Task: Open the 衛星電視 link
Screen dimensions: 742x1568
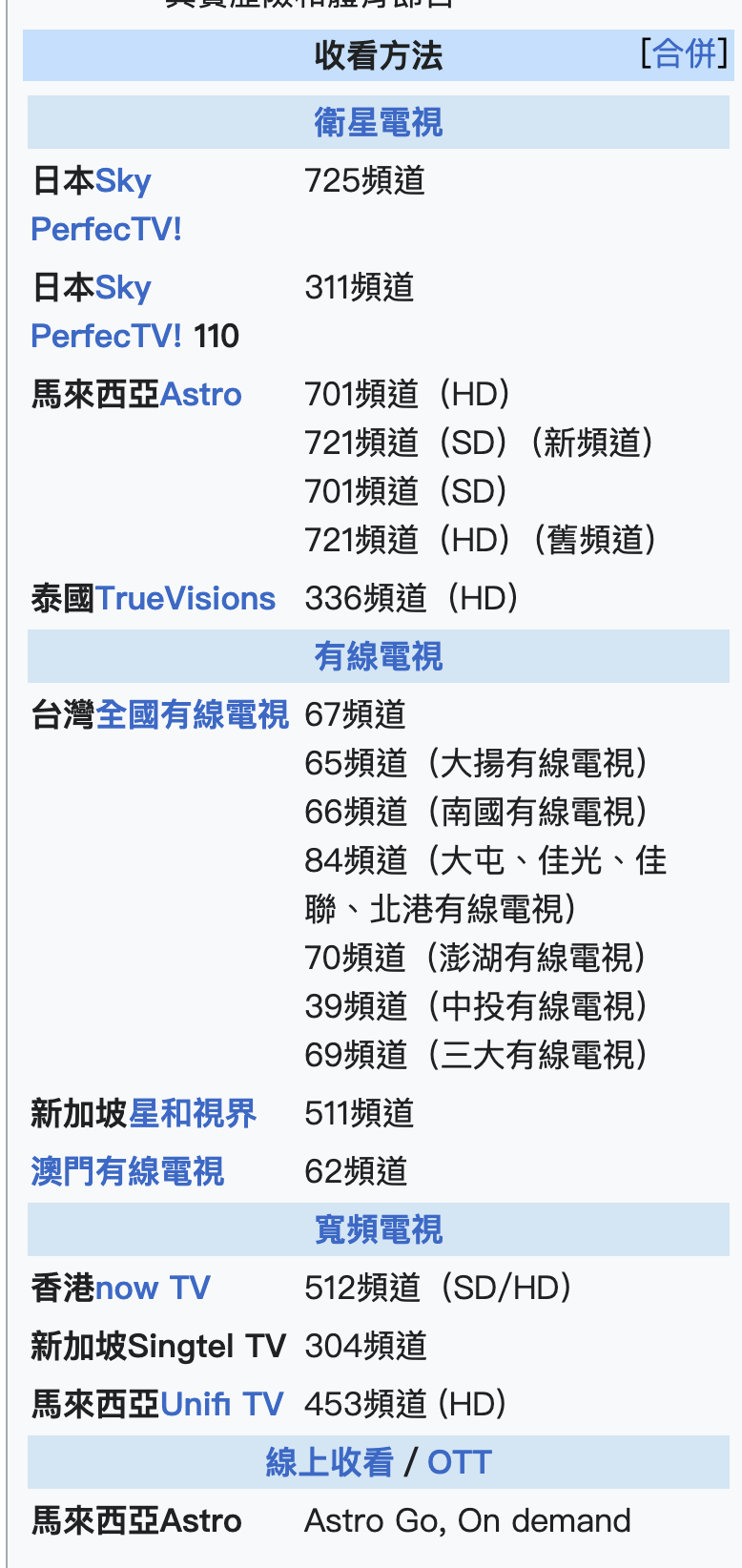Action: [379, 122]
